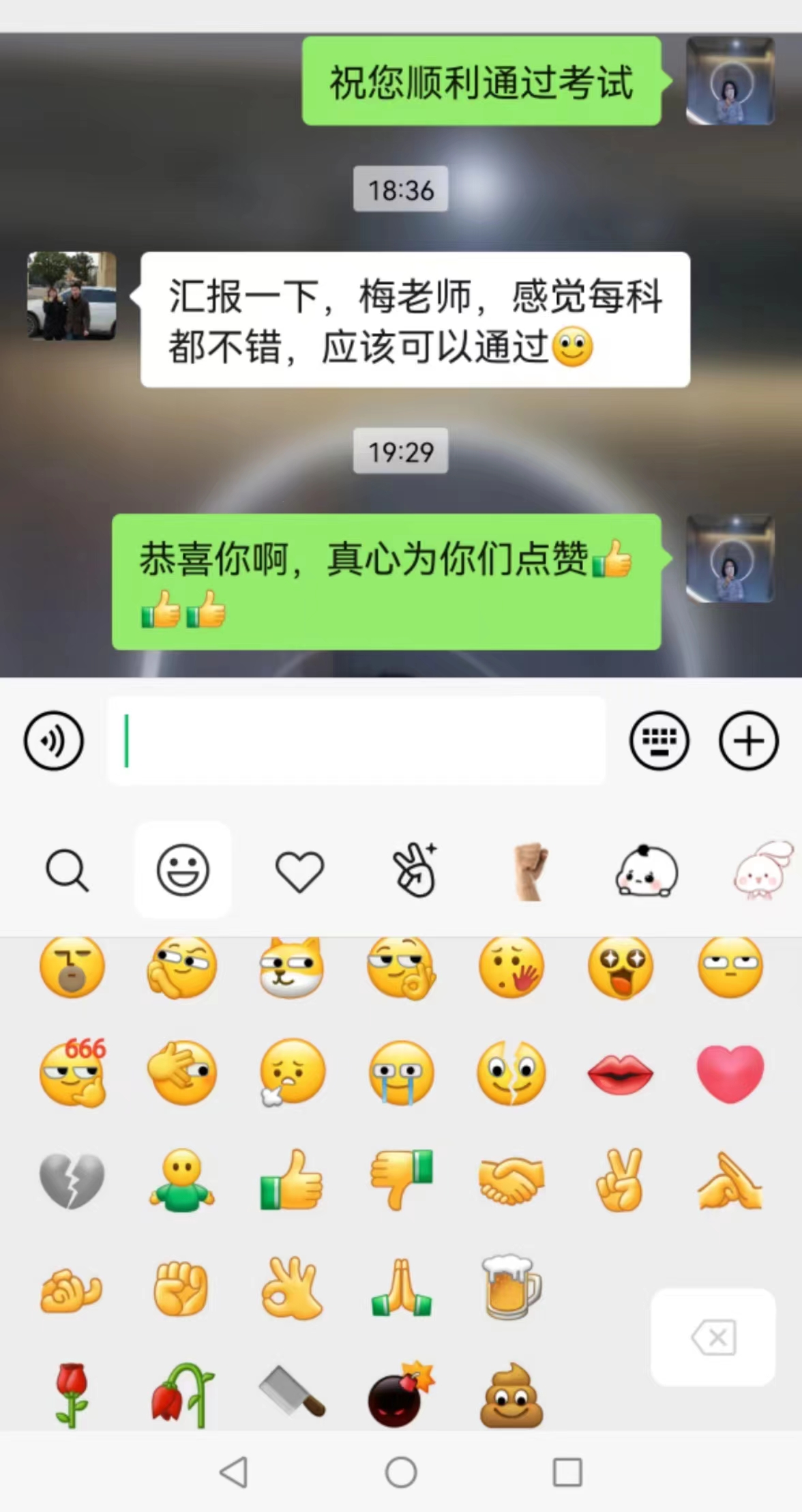Image resolution: width=802 pixels, height=1512 pixels.
Task: Delete last character with backspace
Action: coord(713,1337)
